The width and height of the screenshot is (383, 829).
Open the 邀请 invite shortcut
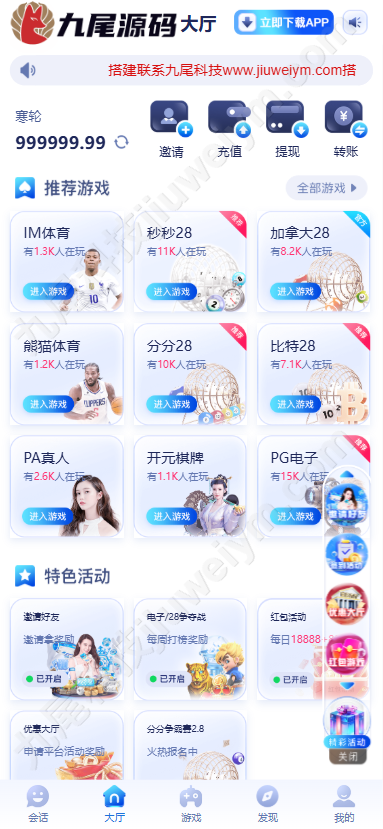pyautogui.click(x=171, y=130)
